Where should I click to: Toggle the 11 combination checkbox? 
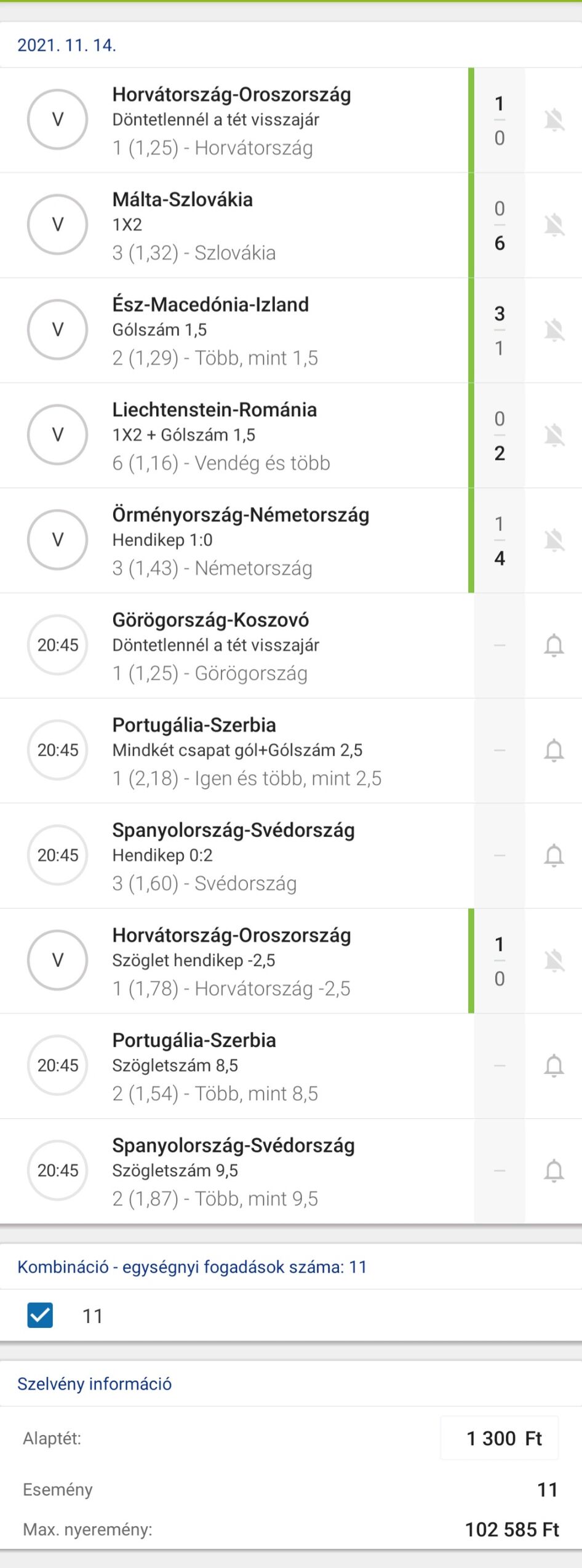point(40,1316)
